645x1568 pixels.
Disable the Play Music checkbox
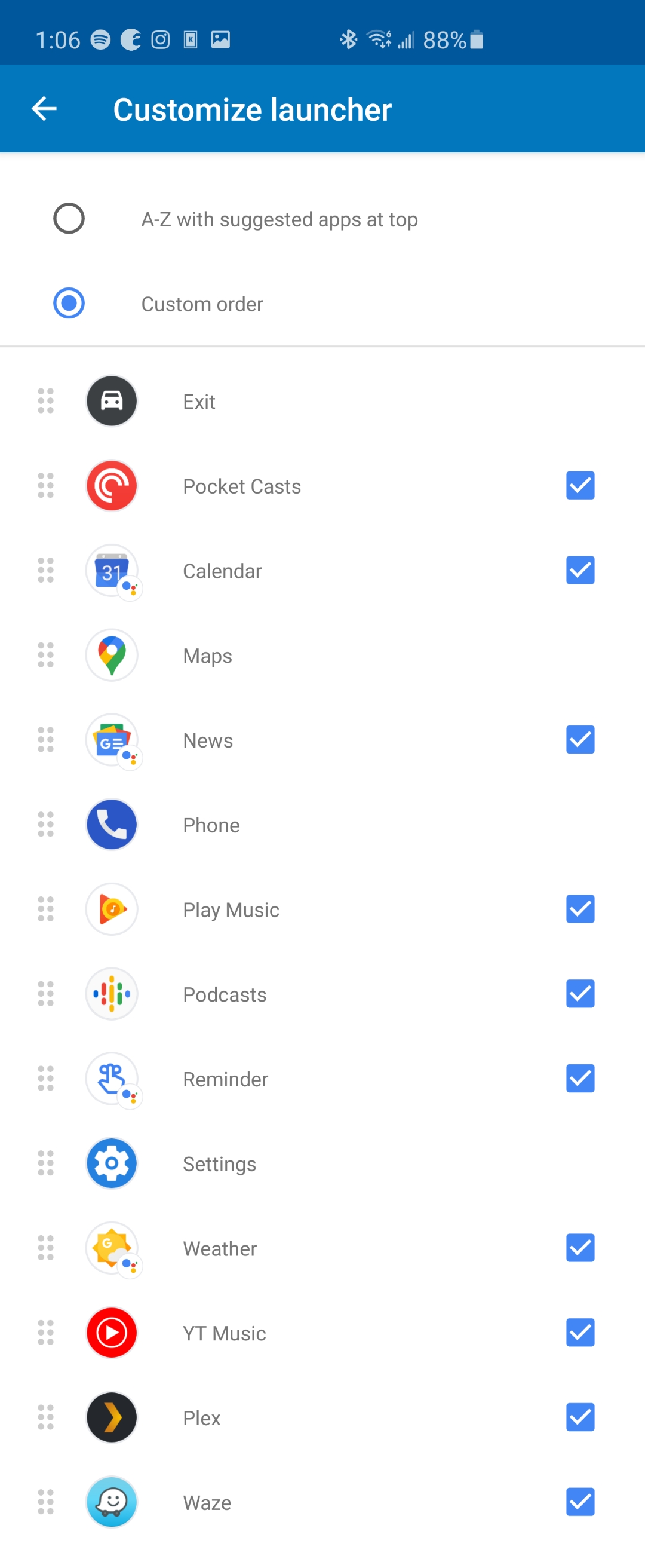tap(580, 909)
